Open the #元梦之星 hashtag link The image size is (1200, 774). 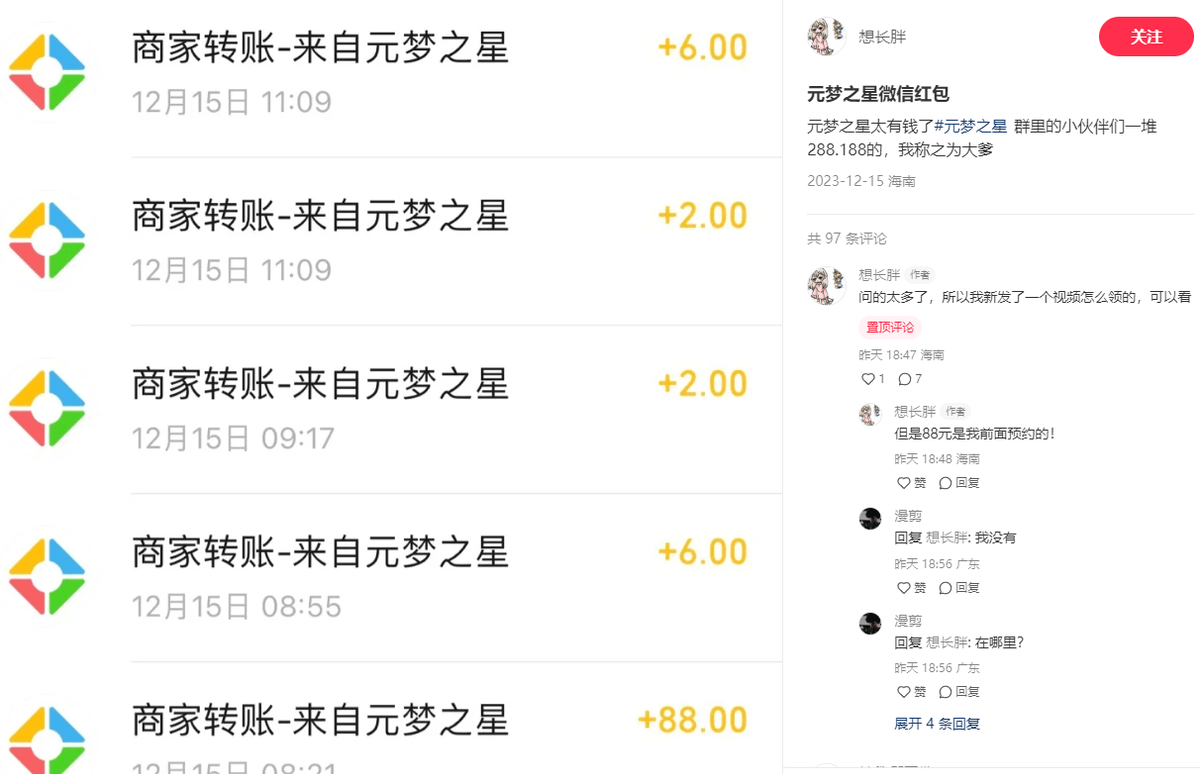(x=970, y=126)
